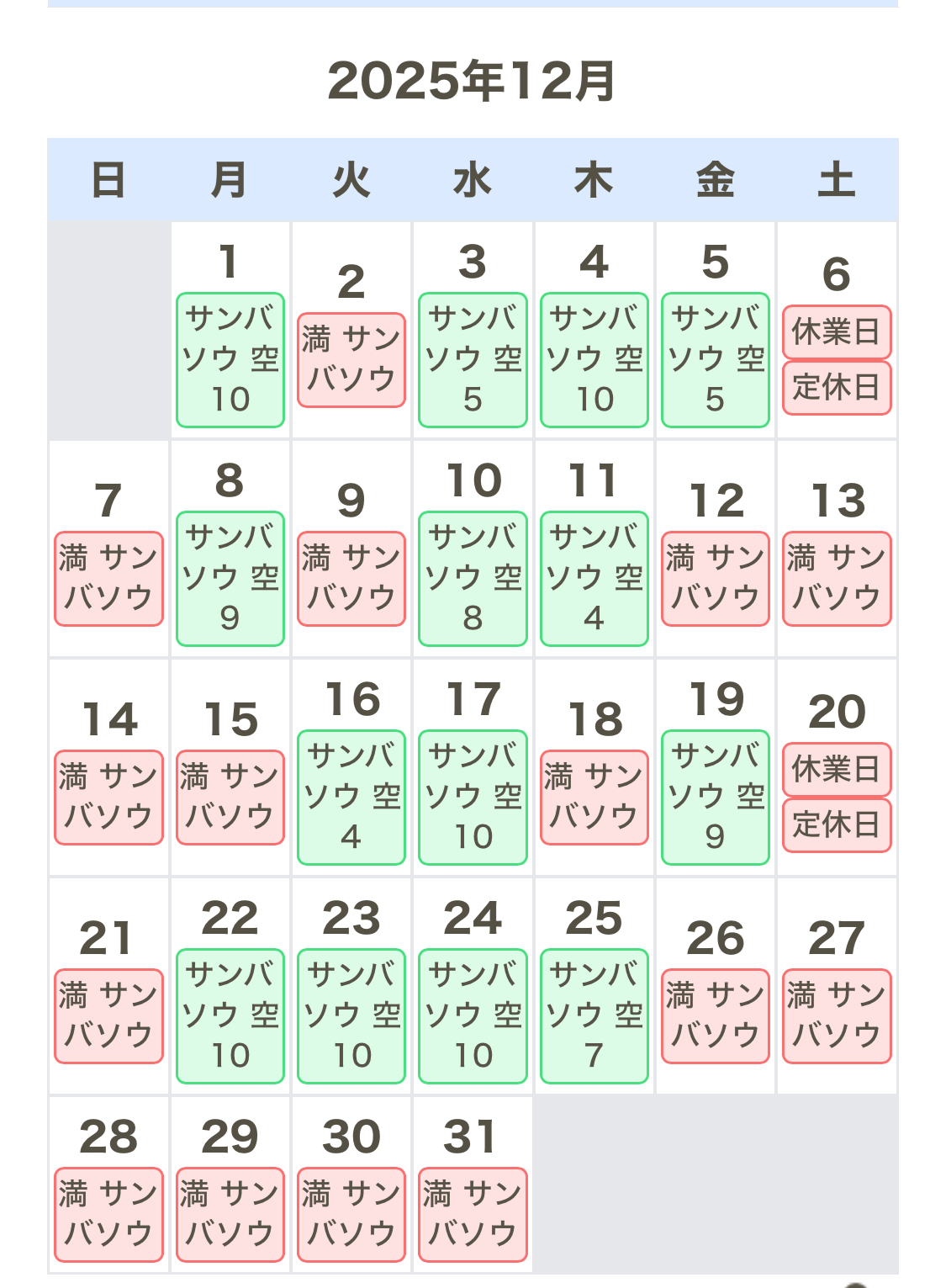Open the December 8 available slot
The image size is (946, 1288).
[x=230, y=579]
